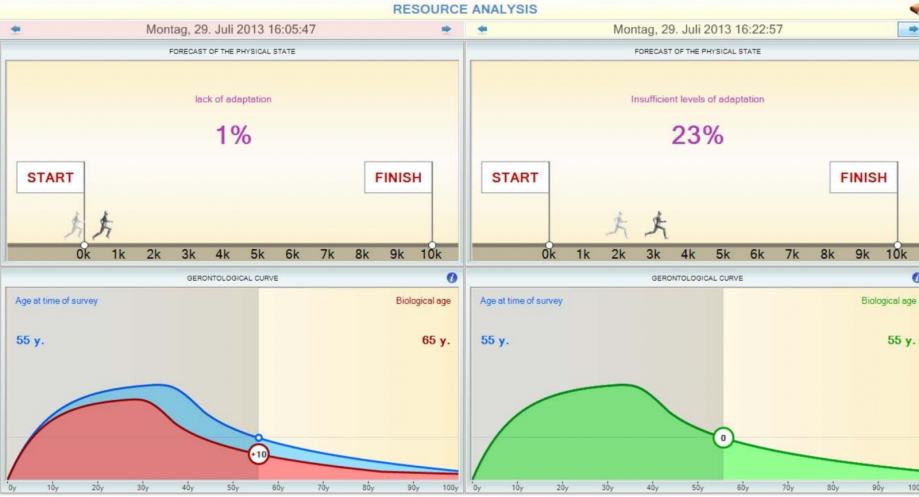The height and width of the screenshot is (497, 919).
Task: Go to next survey after 16:05:47
Action: 446,30
